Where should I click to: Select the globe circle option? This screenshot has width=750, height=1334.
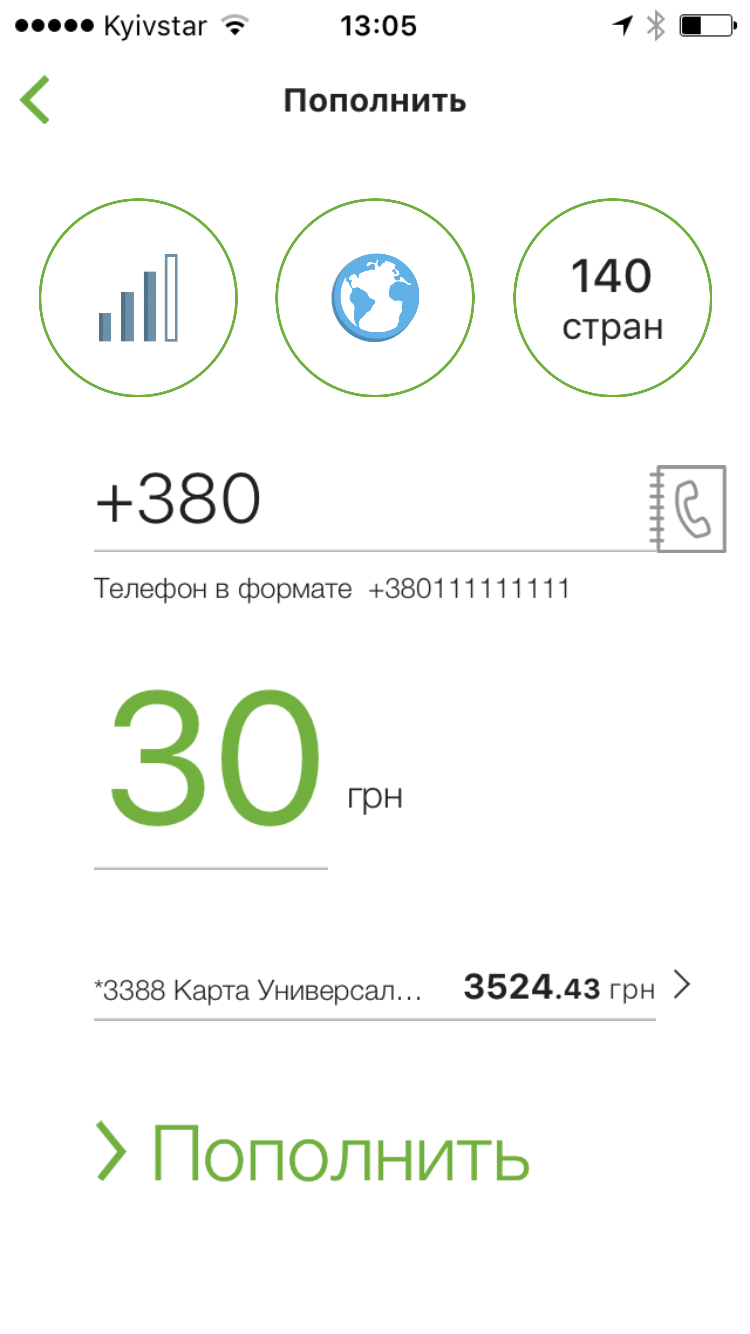click(375, 298)
